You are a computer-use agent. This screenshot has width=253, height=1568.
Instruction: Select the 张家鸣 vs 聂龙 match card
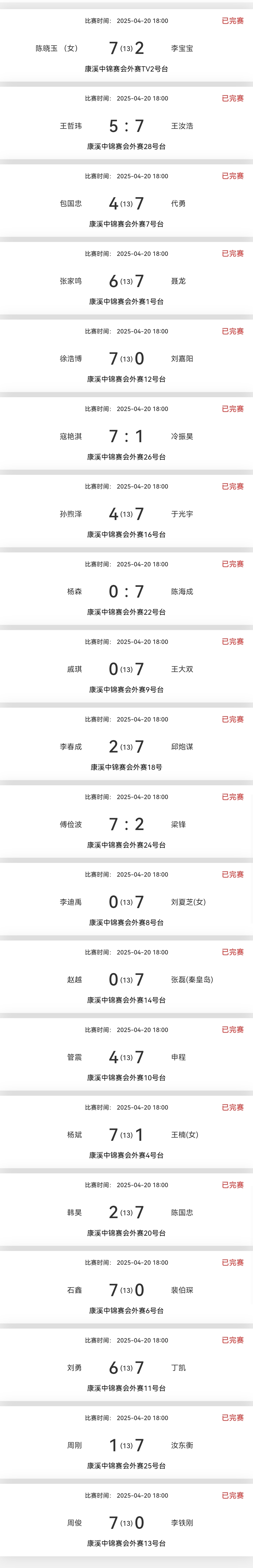click(126, 281)
